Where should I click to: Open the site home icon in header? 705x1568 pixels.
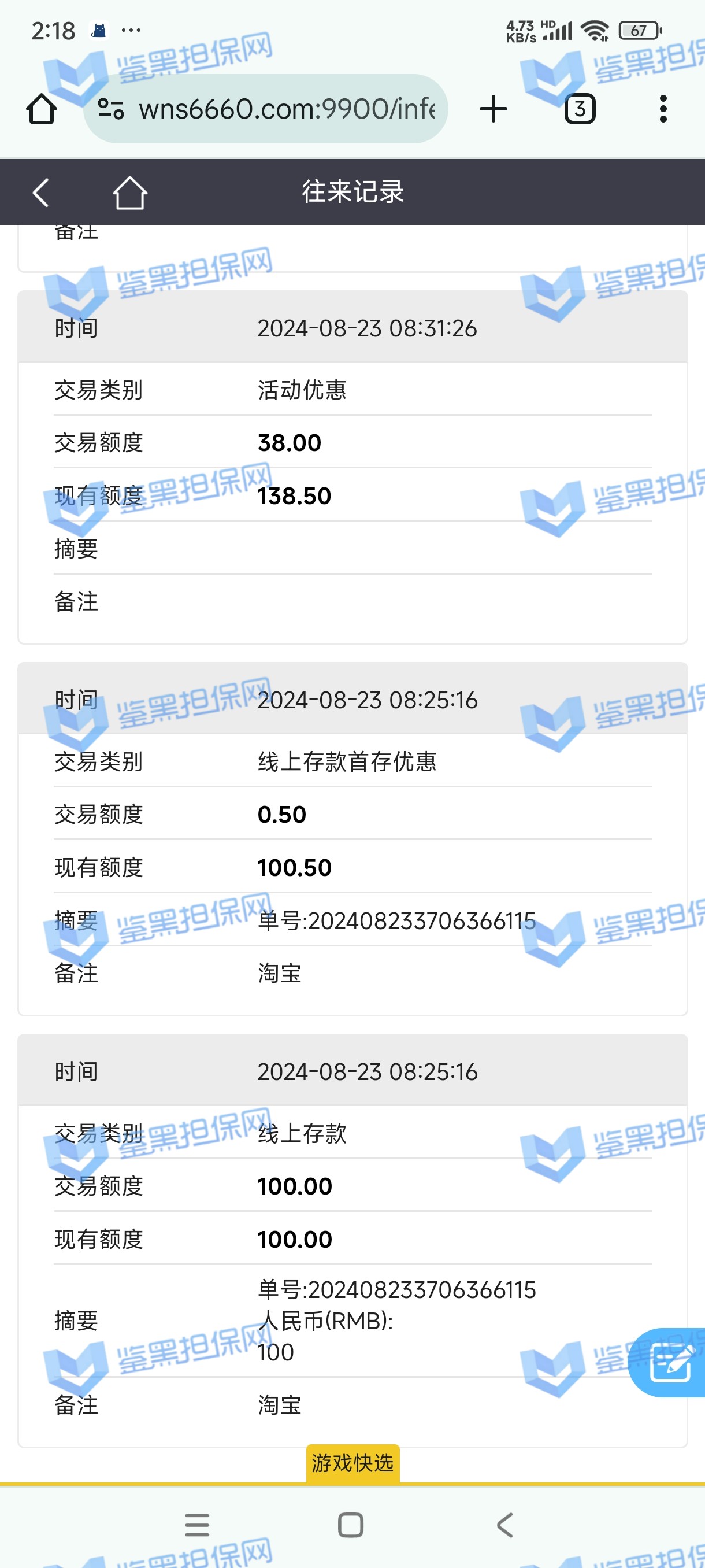click(x=129, y=193)
